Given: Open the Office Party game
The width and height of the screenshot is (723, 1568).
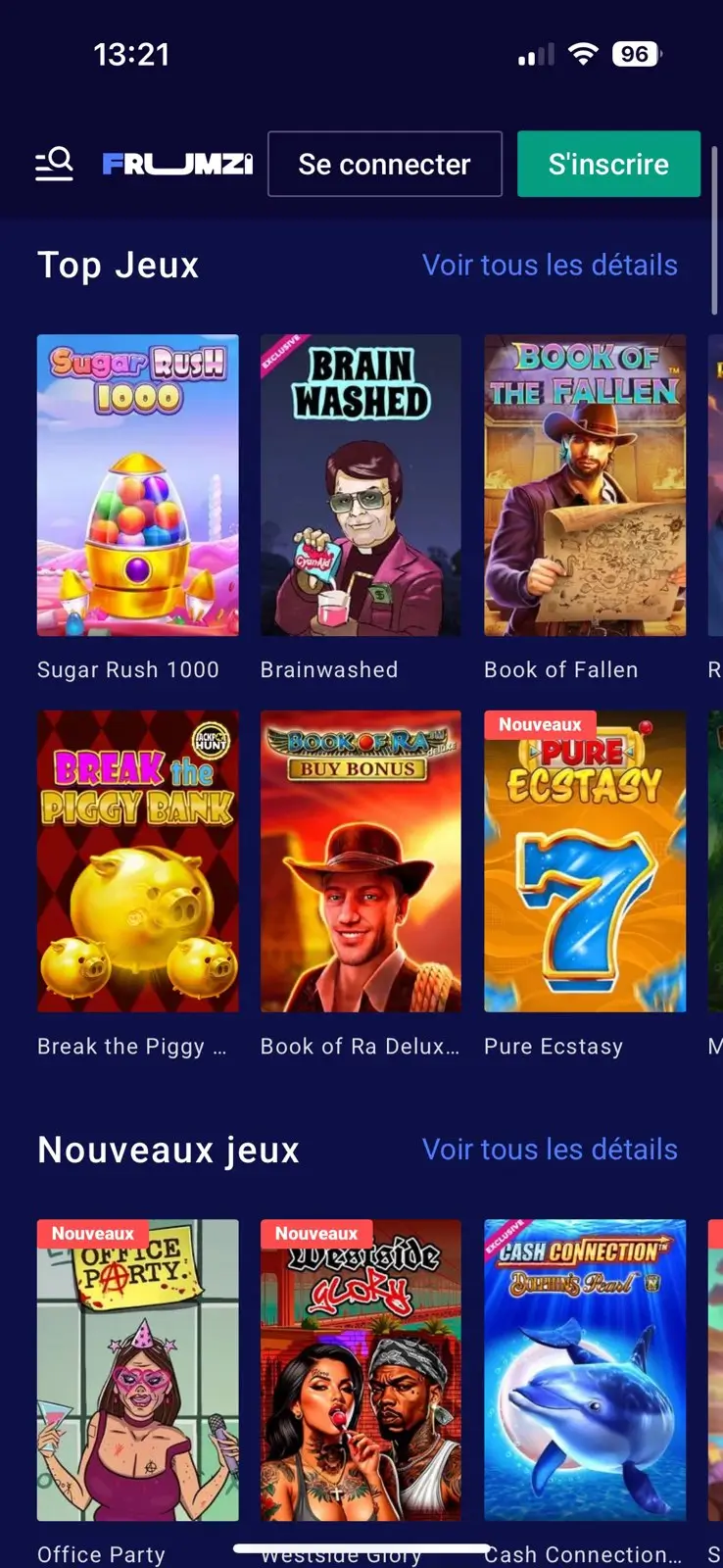Looking at the screenshot, I should click(137, 1369).
